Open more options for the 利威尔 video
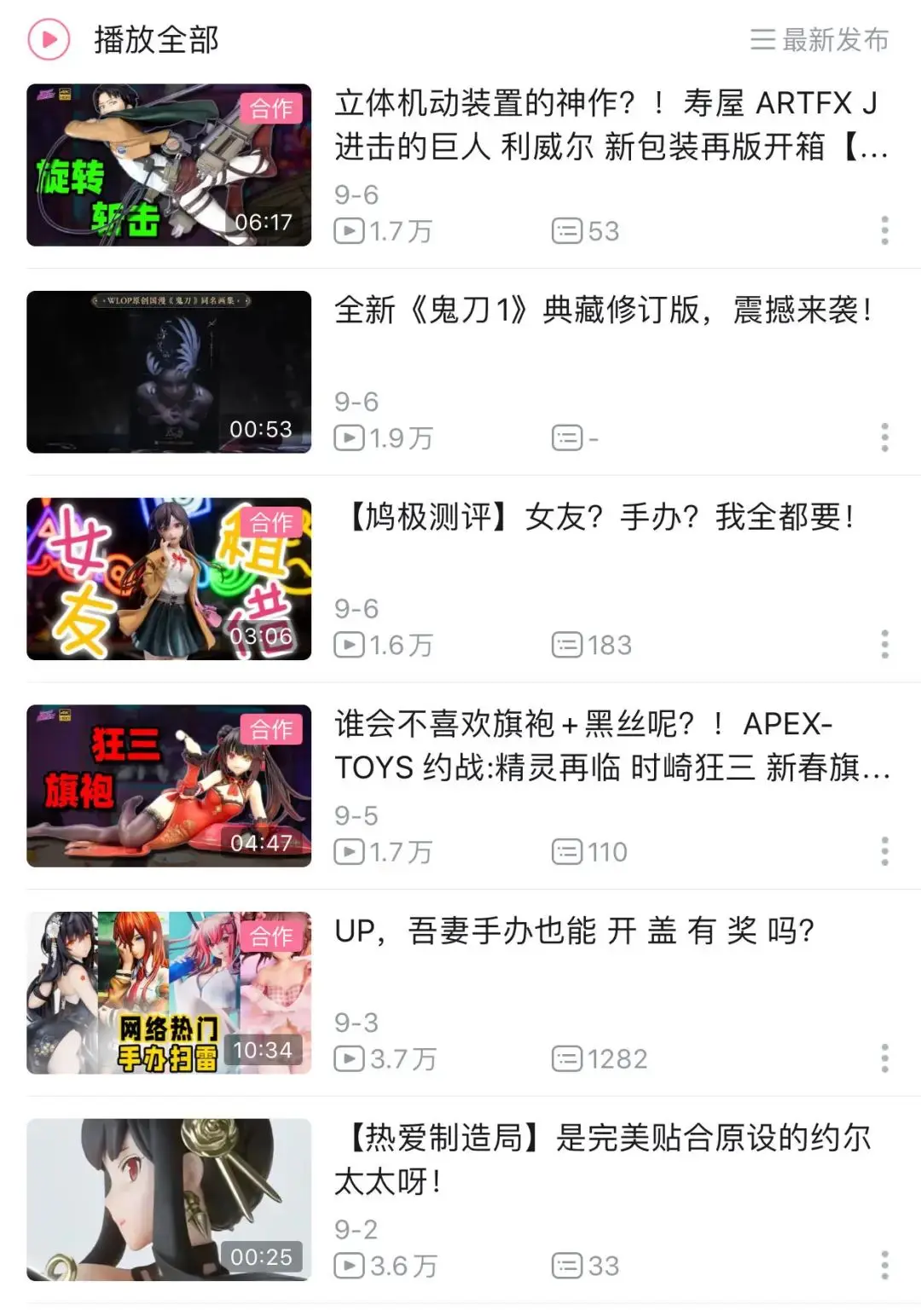This screenshot has height=1316, width=921. tap(884, 230)
